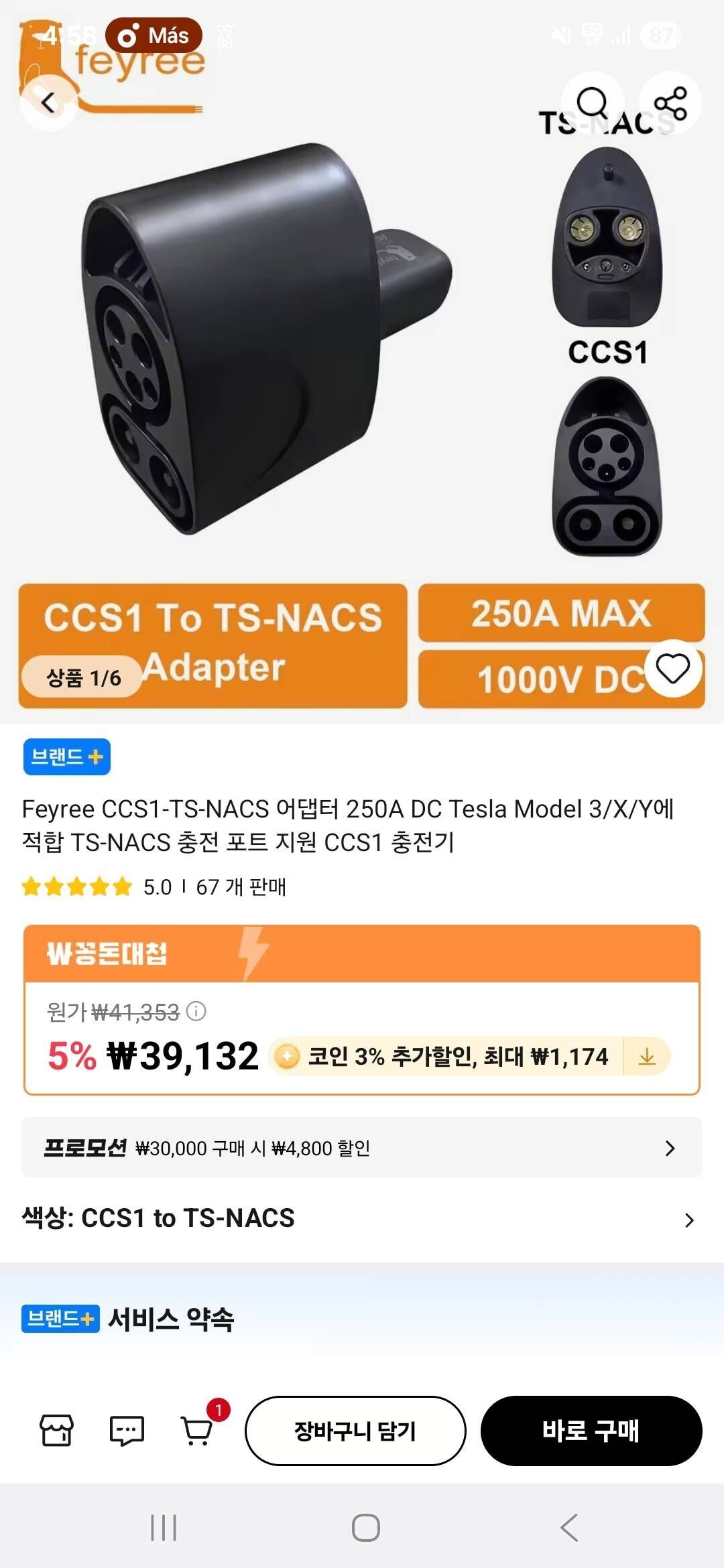Buy now with 바로 구매 button
The height and width of the screenshot is (1568, 724).
591,1431
